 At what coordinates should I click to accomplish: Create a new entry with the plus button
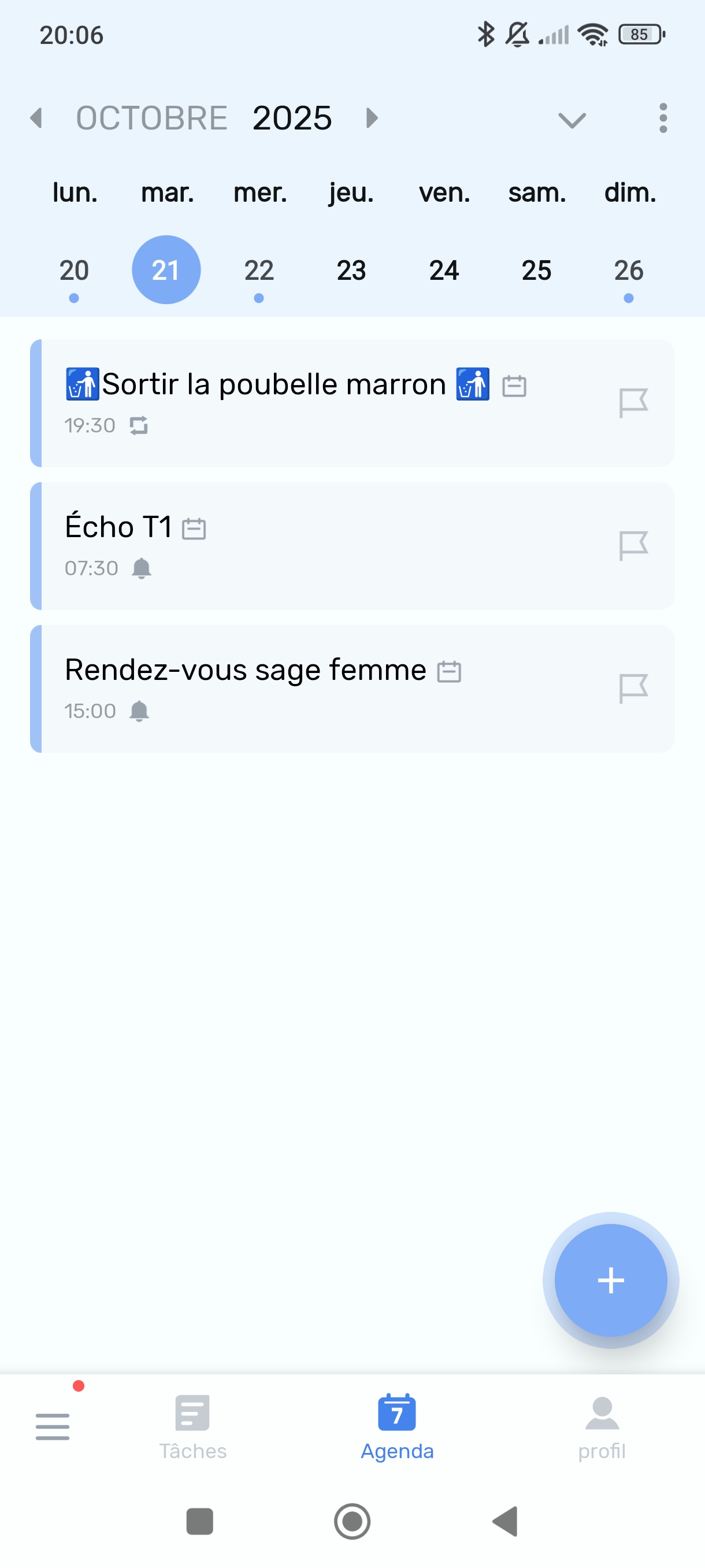(x=611, y=1281)
